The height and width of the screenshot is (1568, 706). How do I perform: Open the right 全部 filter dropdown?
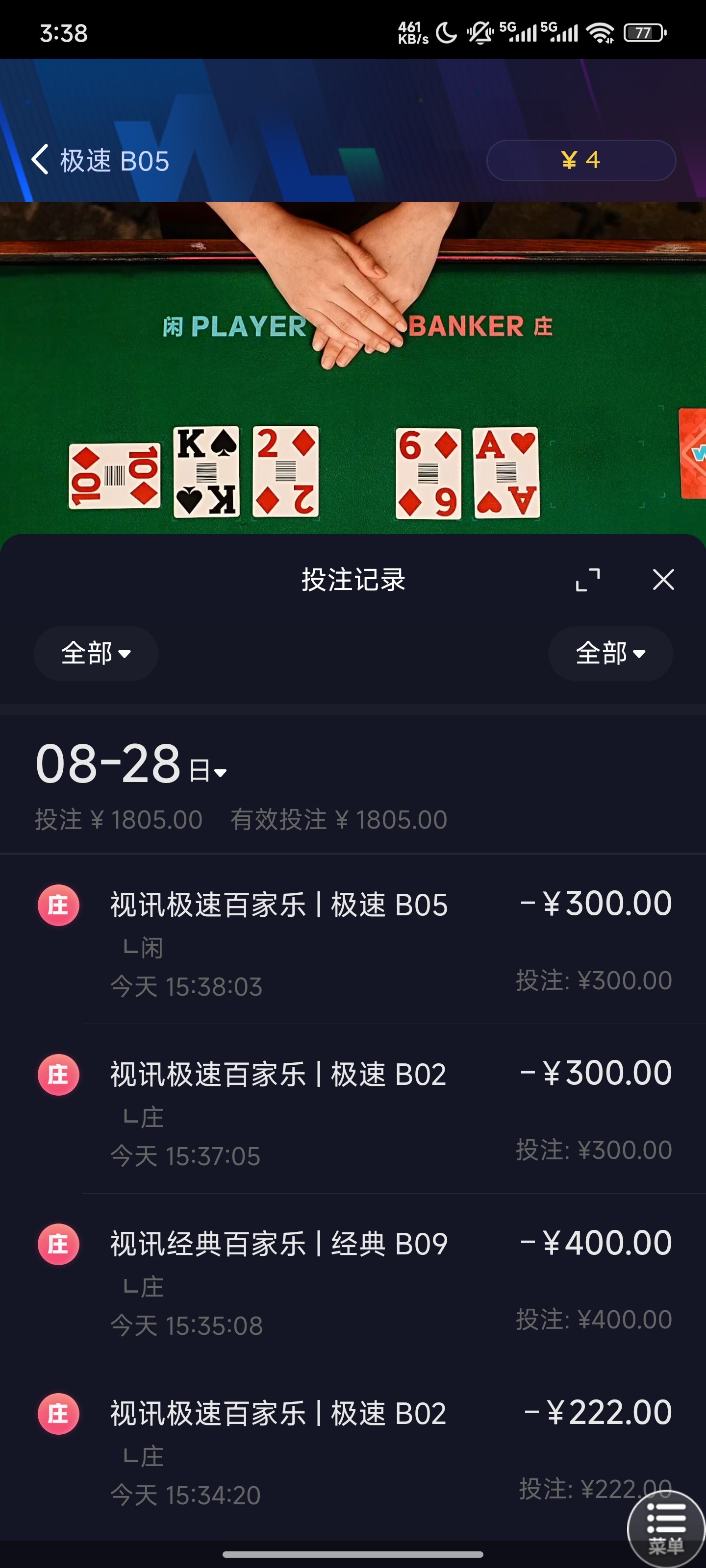[610, 653]
